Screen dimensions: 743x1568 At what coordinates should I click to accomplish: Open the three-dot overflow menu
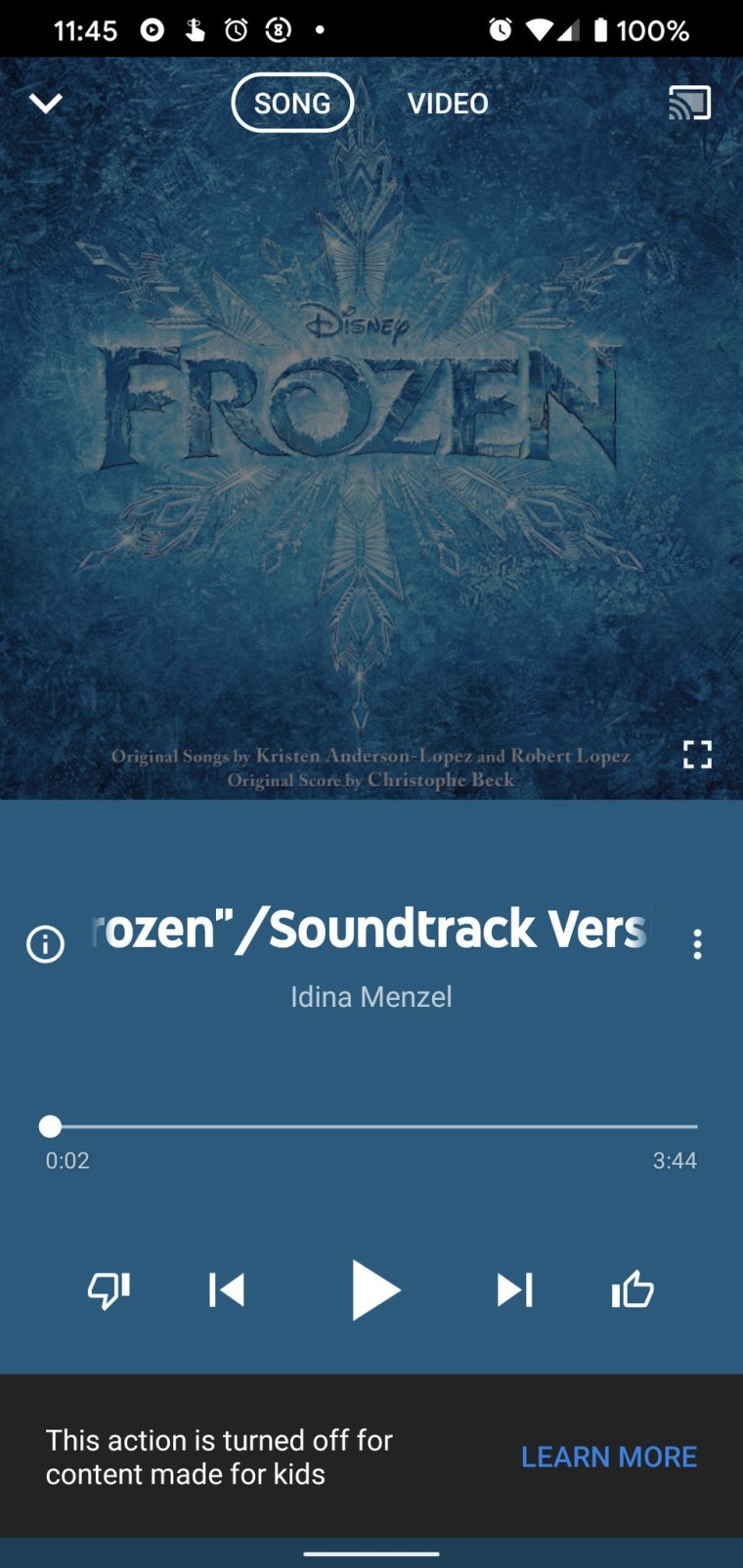(x=697, y=944)
